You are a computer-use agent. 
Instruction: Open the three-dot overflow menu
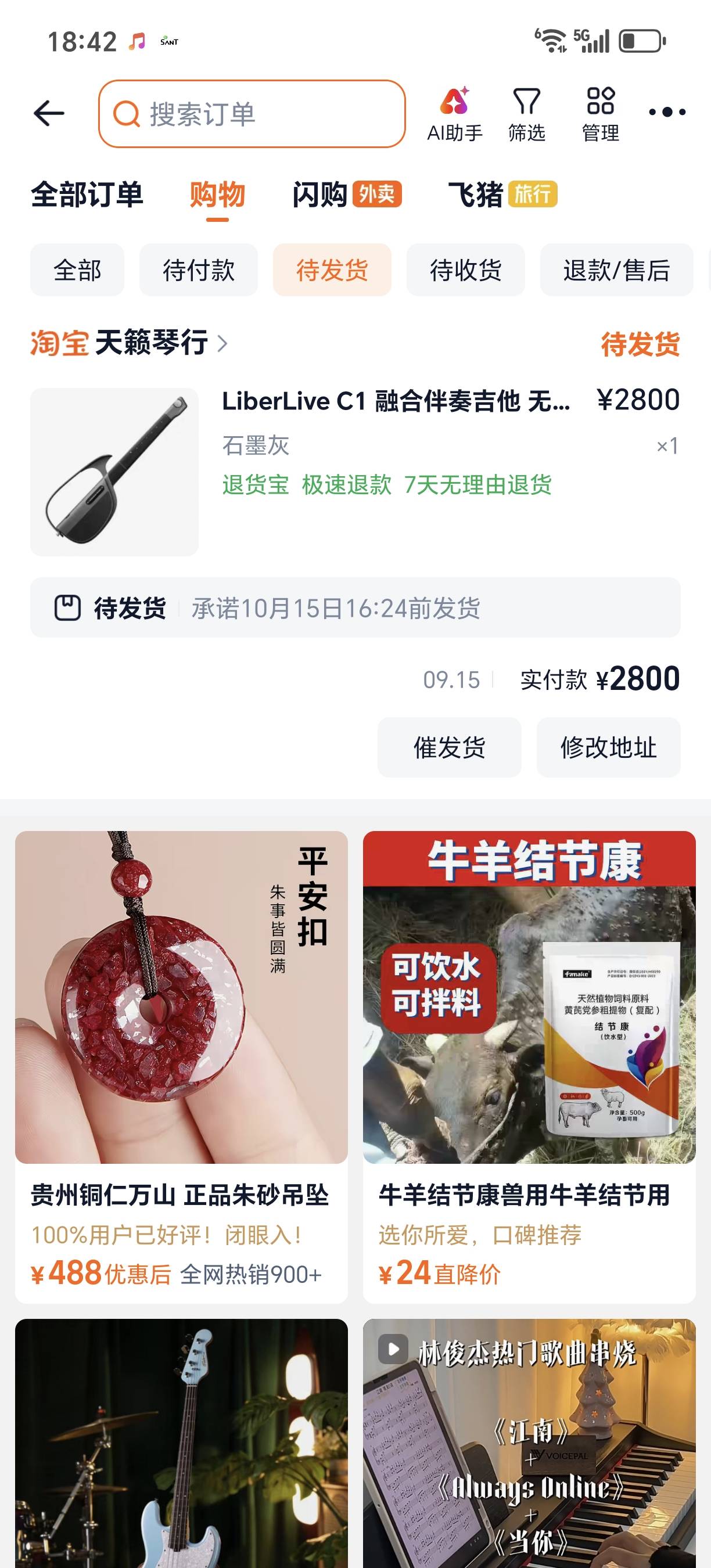coord(667,113)
